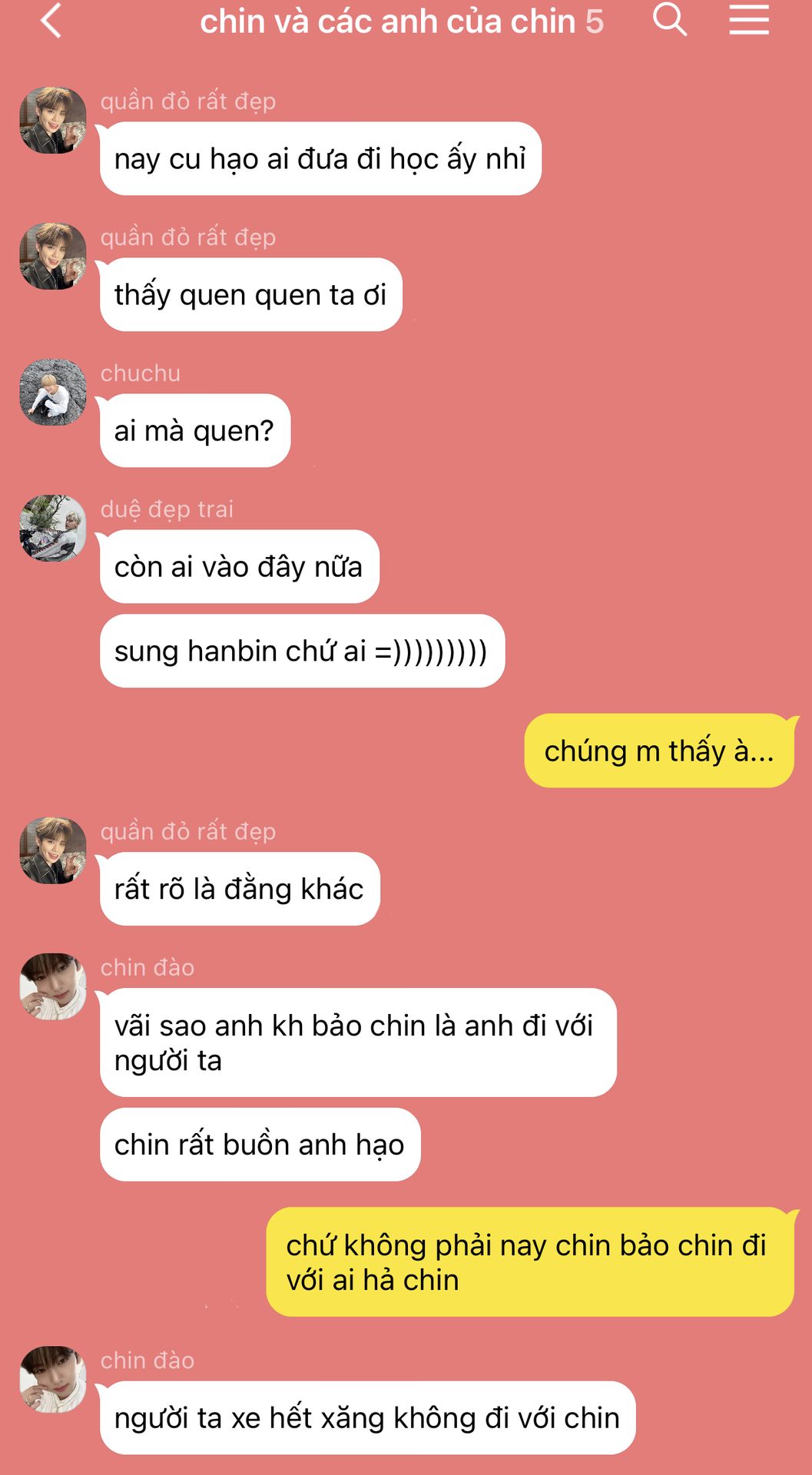812x1475 pixels.
Task: Open chuchu's profile picture
Action: [x=52, y=392]
